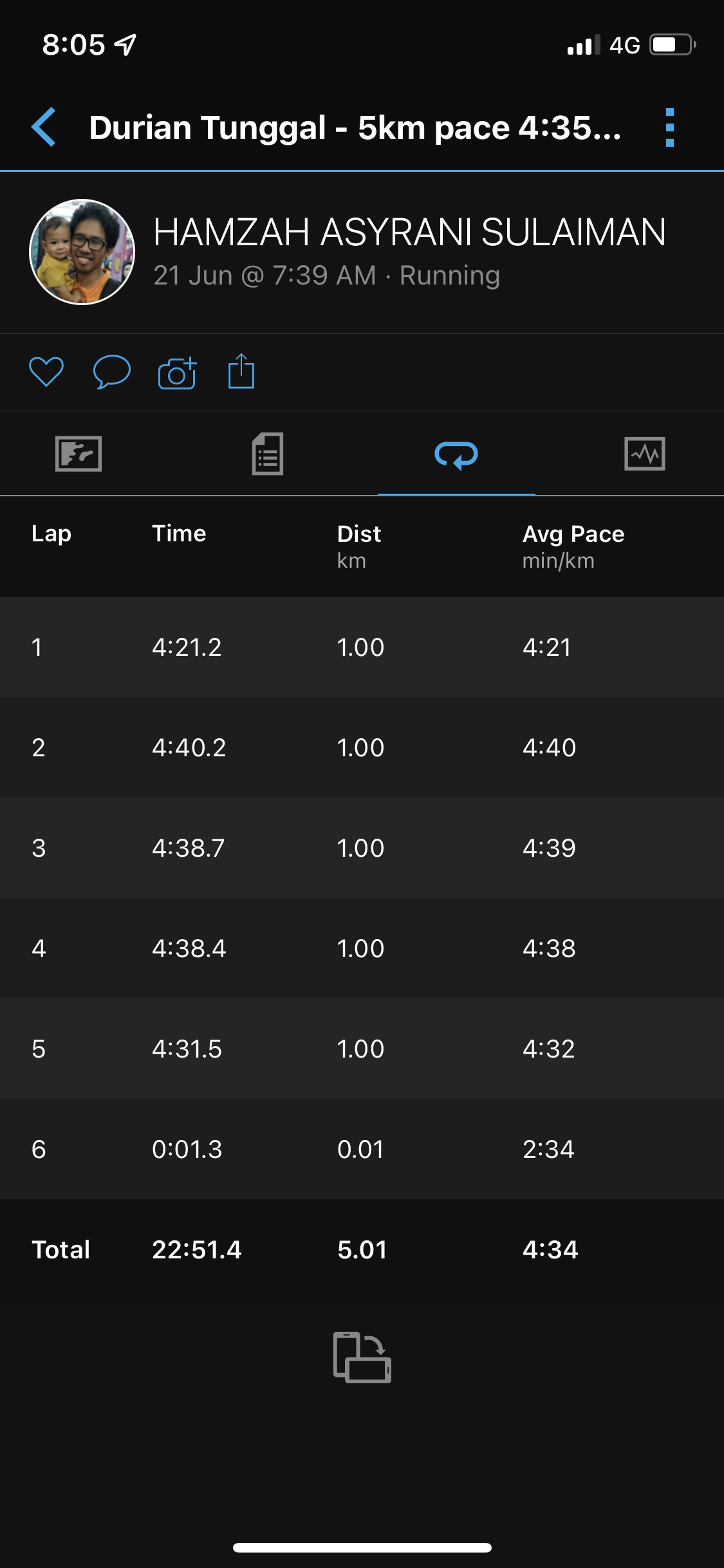Go back using the blue arrow
The height and width of the screenshot is (1568, 724).
pyautogui.click(x=44, y=127)
